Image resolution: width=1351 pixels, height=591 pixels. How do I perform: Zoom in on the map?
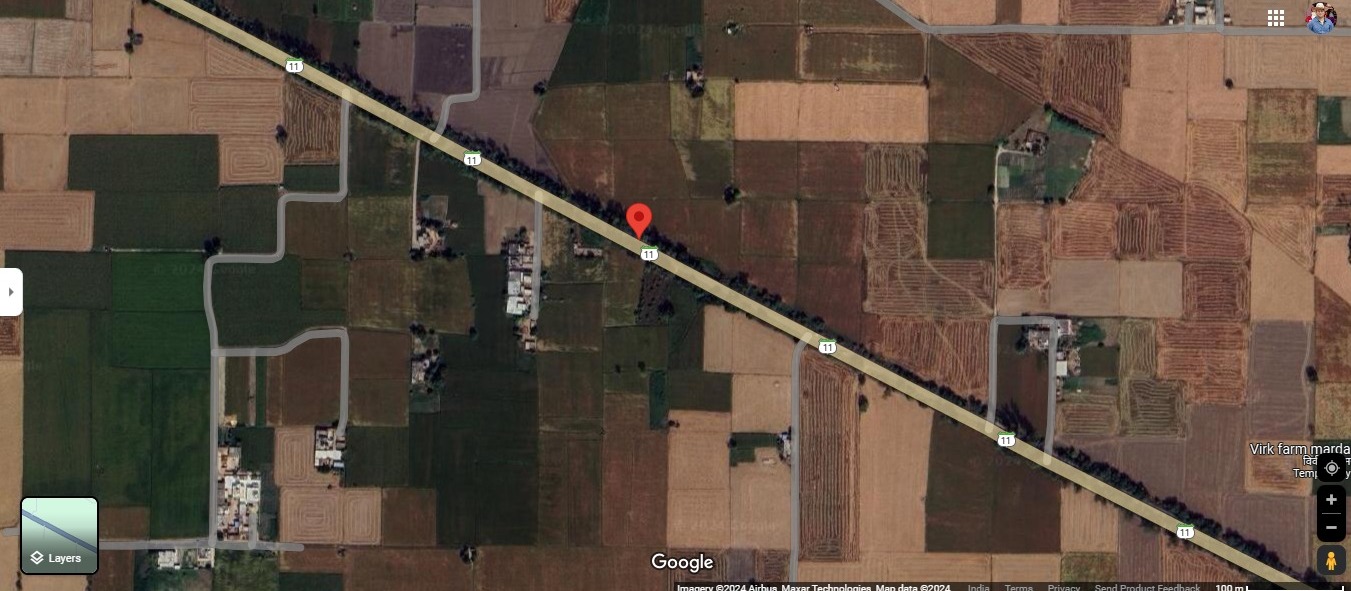point(1331,499)
